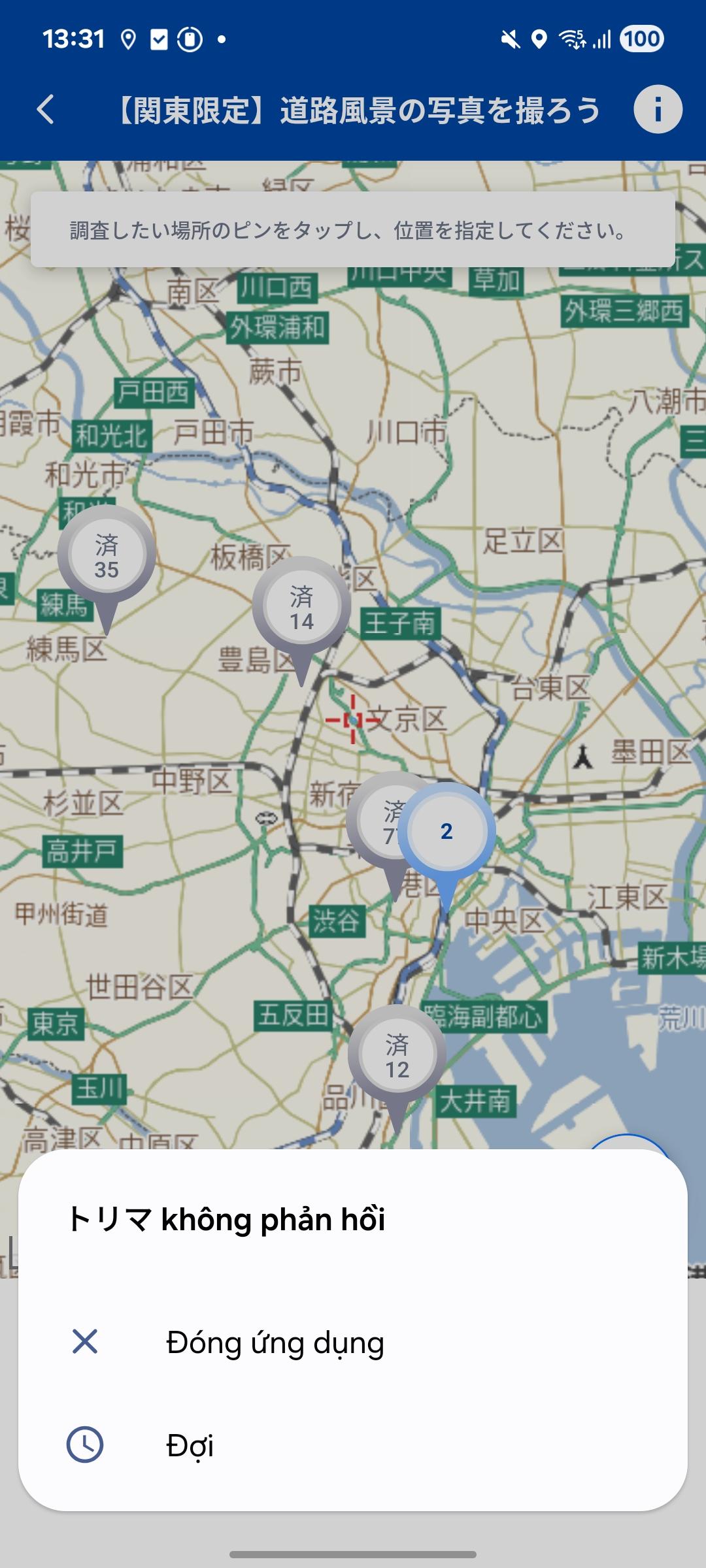Go back using the header arrow
706x1568 pixels.
[x=46, y=109]
